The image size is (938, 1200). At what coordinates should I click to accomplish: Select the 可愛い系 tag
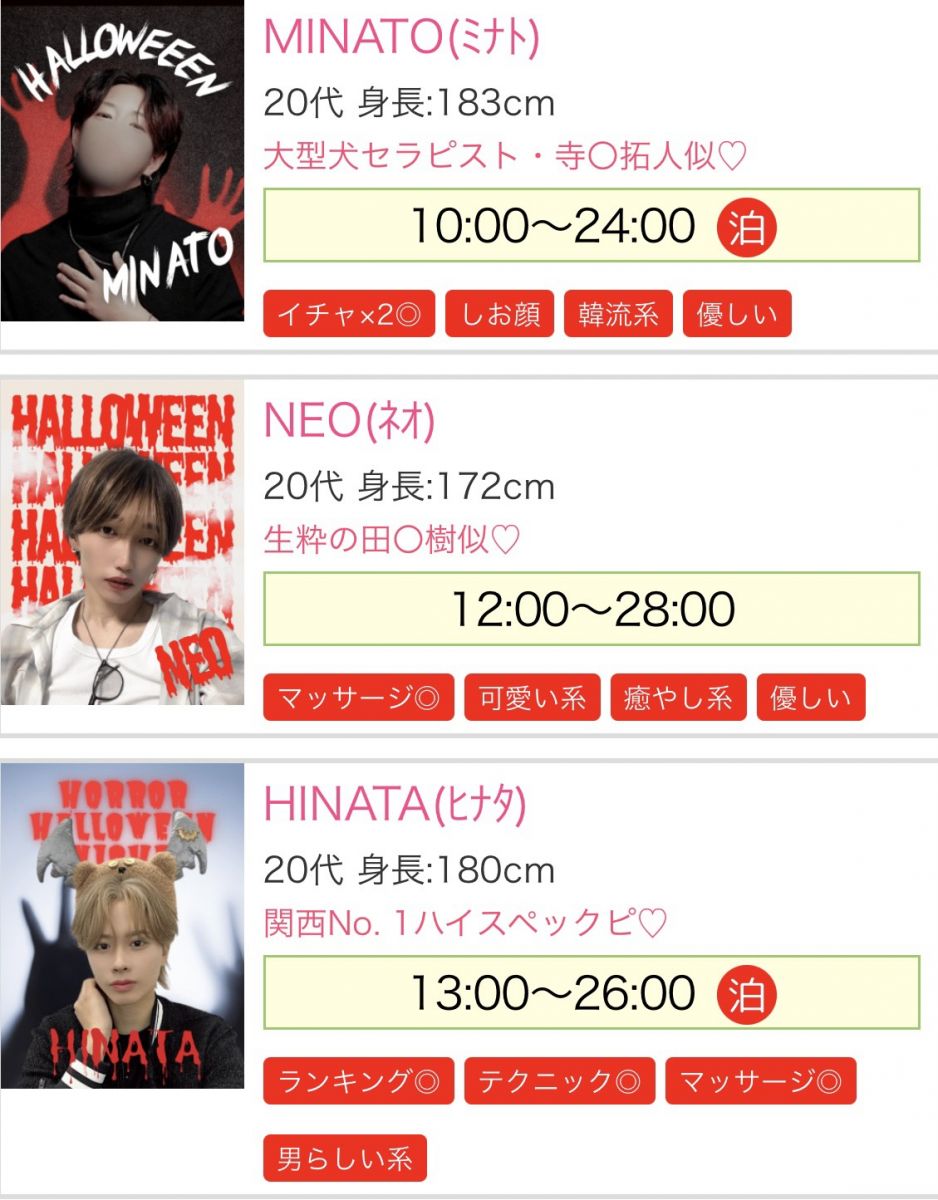pyautogui.click(x=532, y=698)
